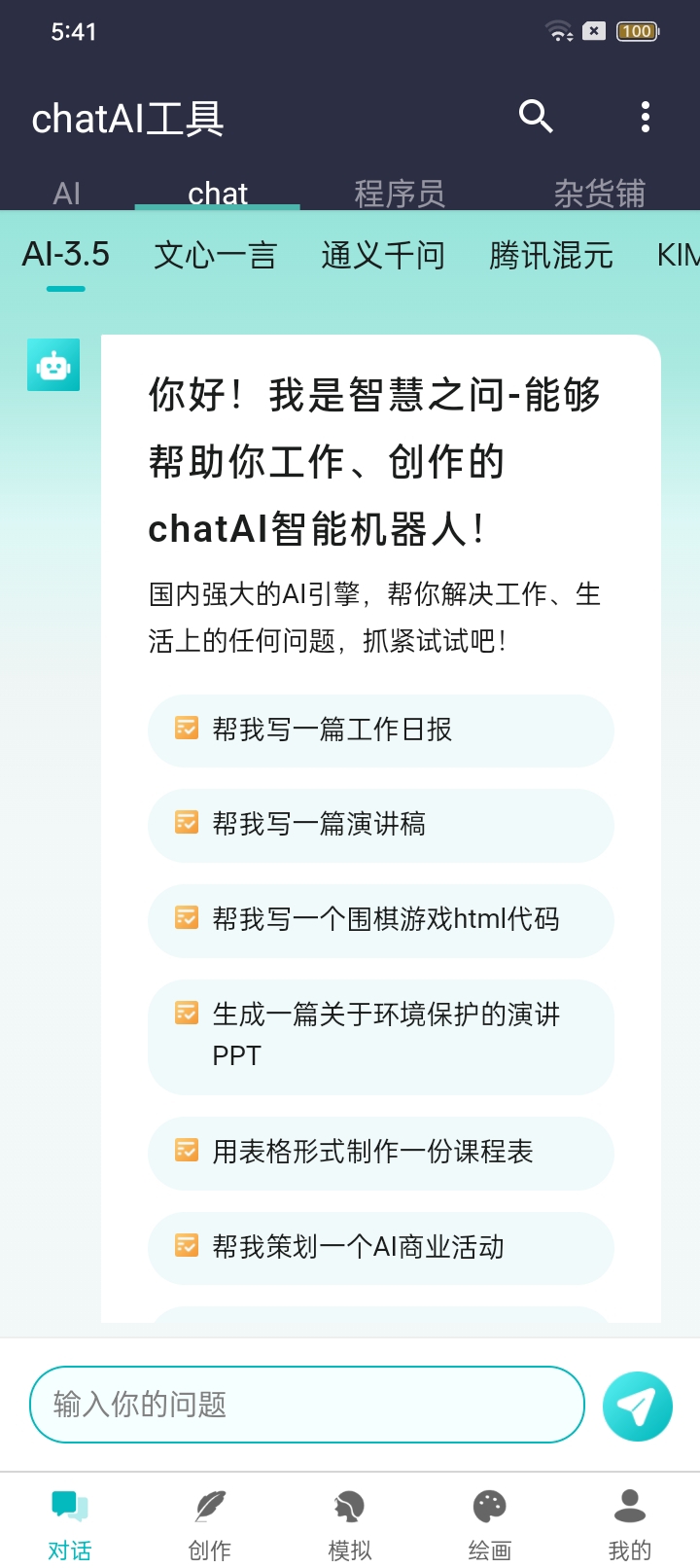Image resolution: width=700 pixels, height=1568 pixels.
Task: Go to the 模拟 bottom tab
Action: tap(350, 1525)
